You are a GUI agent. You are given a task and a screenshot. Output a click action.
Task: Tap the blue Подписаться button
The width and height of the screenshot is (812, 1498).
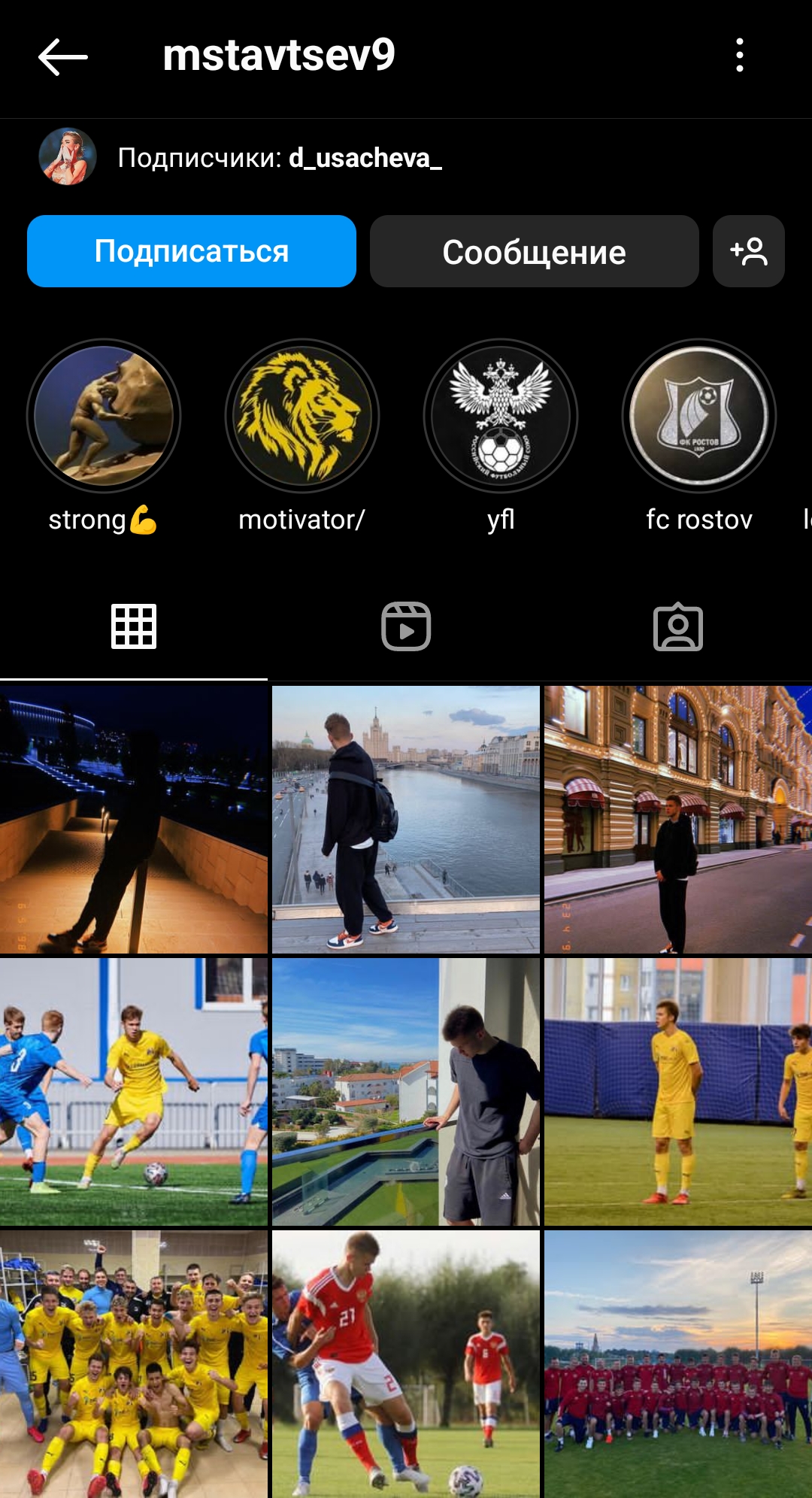tap(192, 251)
